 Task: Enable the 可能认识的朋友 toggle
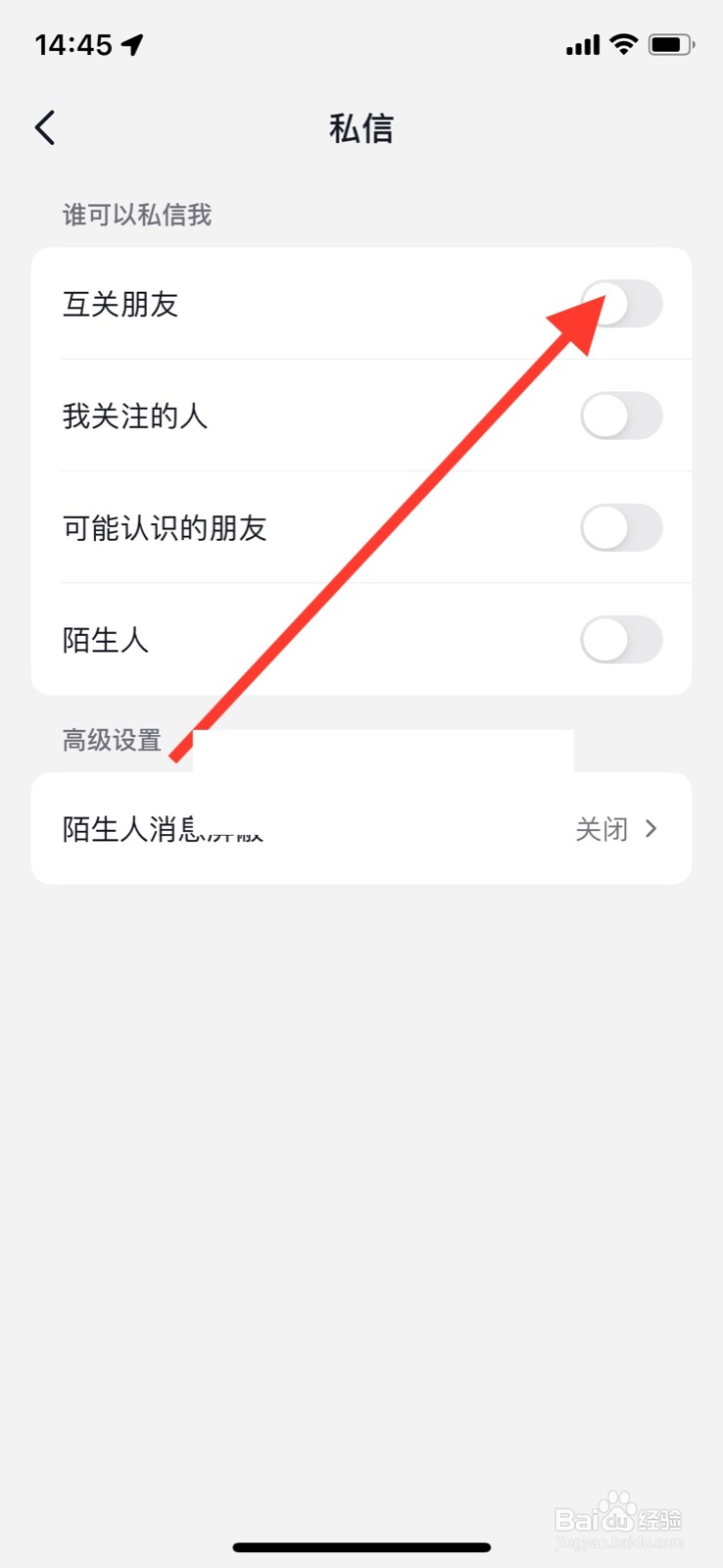[x=621, y=527]
